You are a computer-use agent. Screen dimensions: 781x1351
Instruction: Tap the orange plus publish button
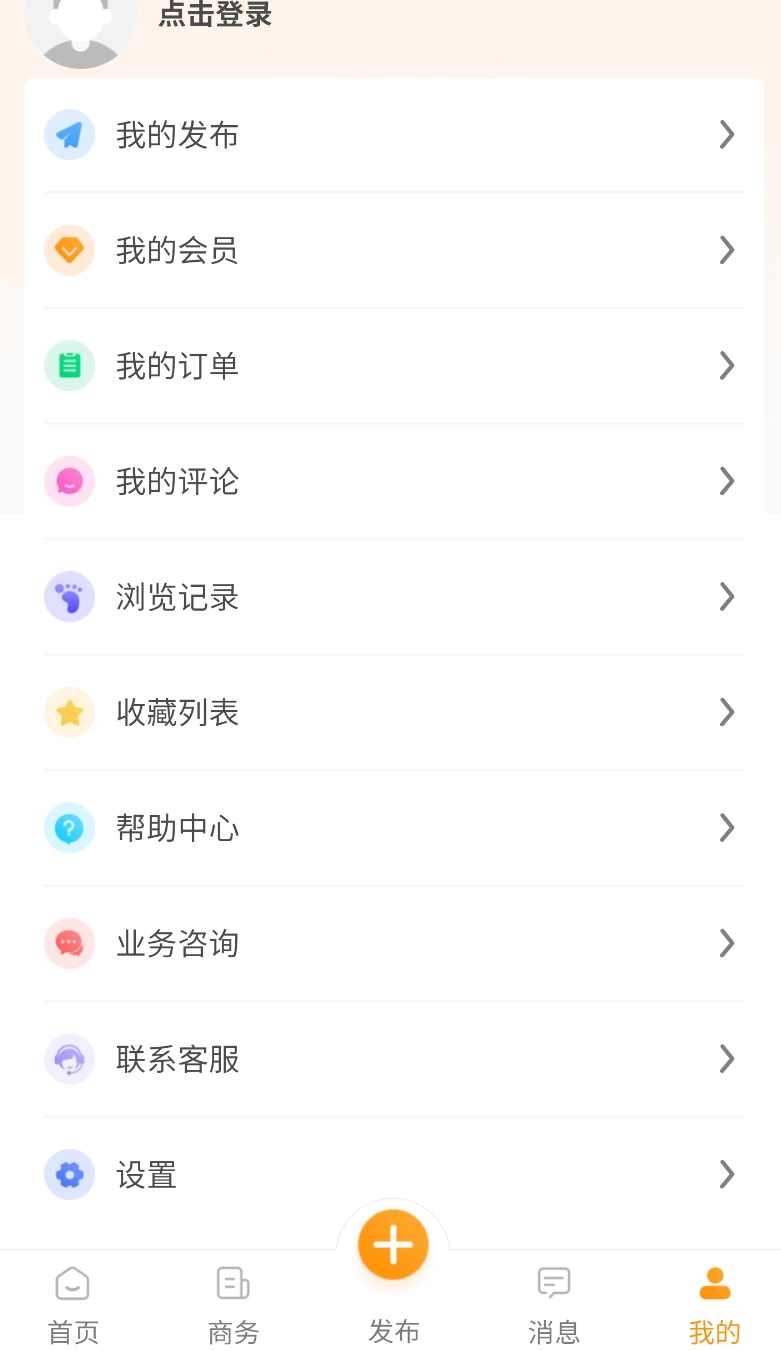tap(391, 1243)
